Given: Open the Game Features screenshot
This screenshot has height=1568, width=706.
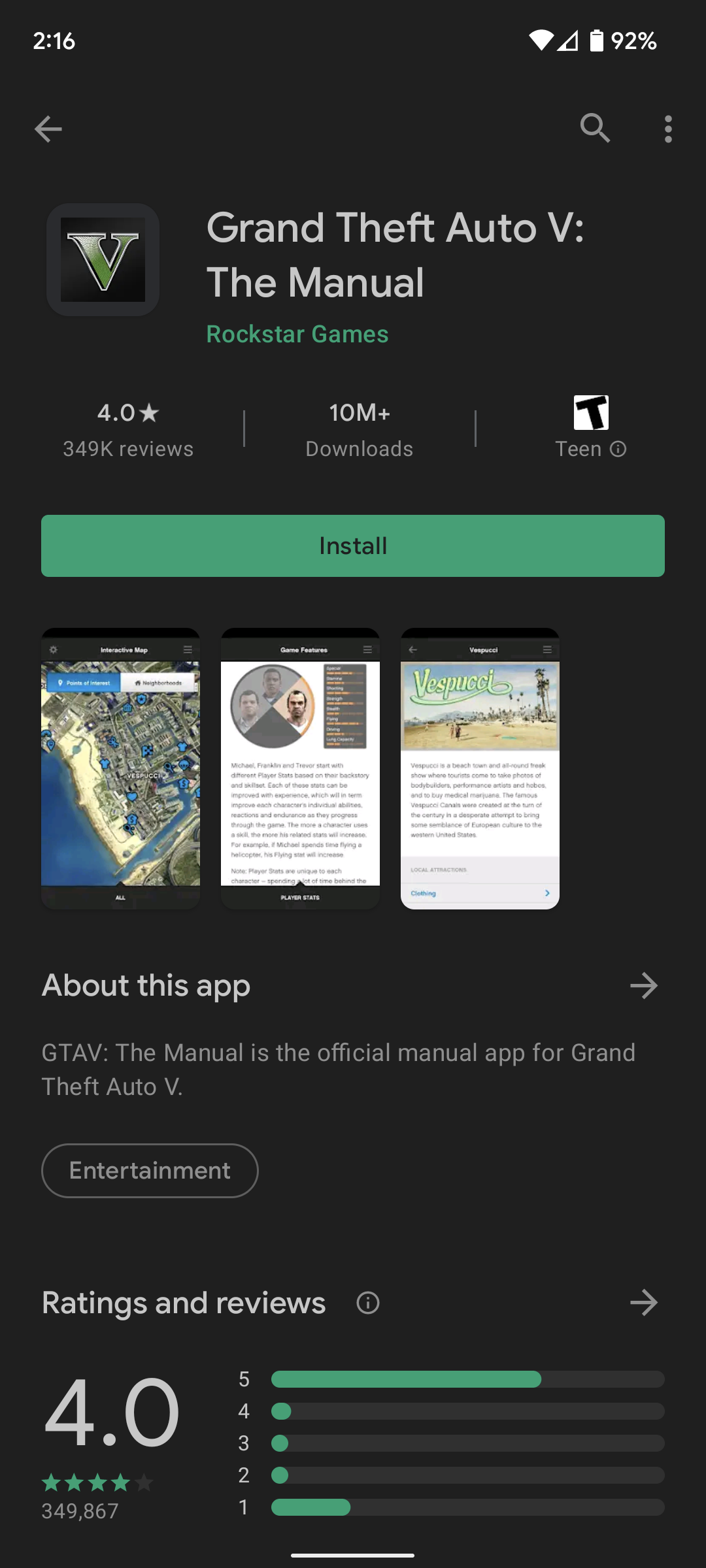Looking at the screenshot, I should (x=300, y=768).
